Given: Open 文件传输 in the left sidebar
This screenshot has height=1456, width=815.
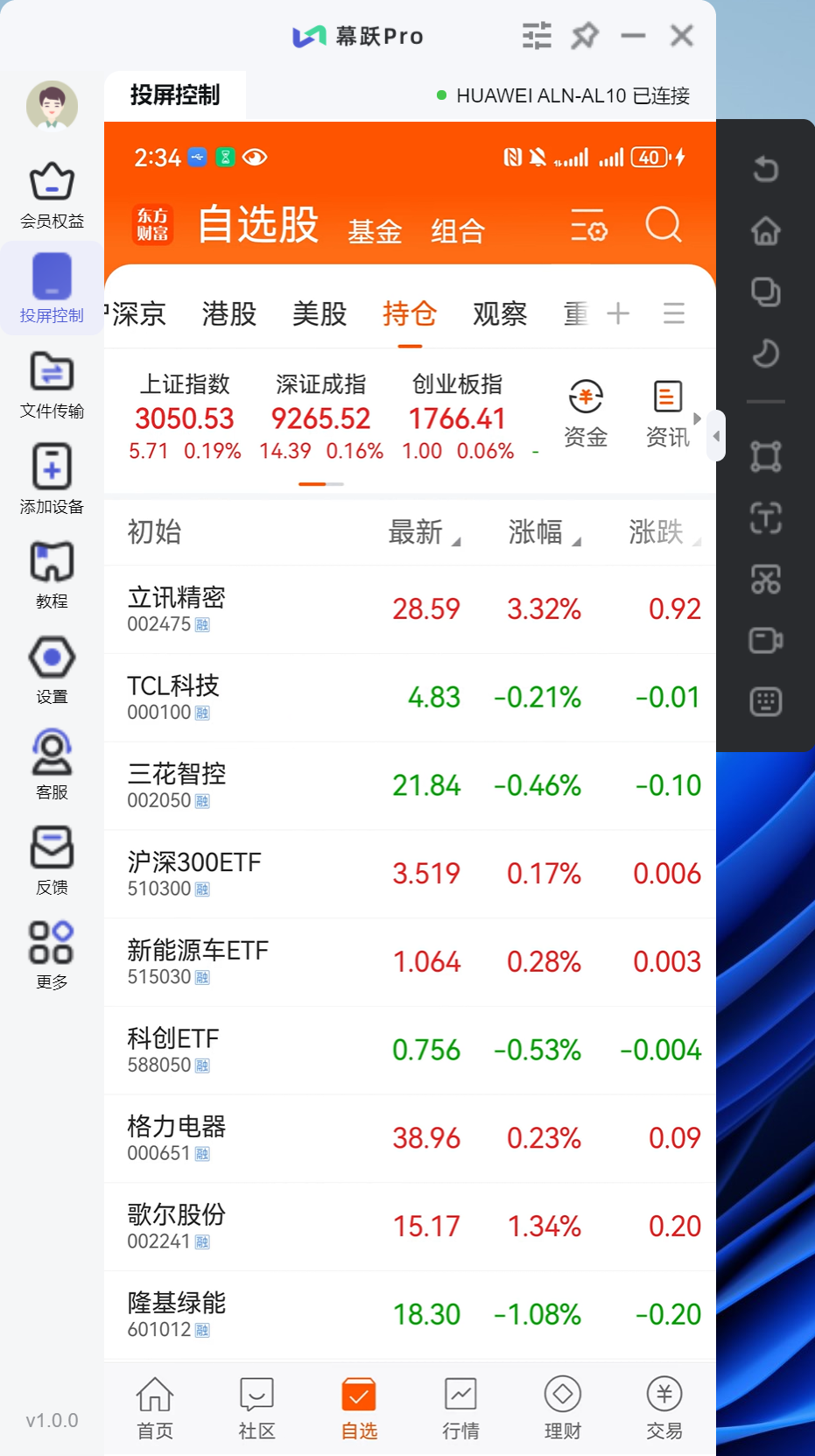Looking at the screenshot, I should [52, 385].
